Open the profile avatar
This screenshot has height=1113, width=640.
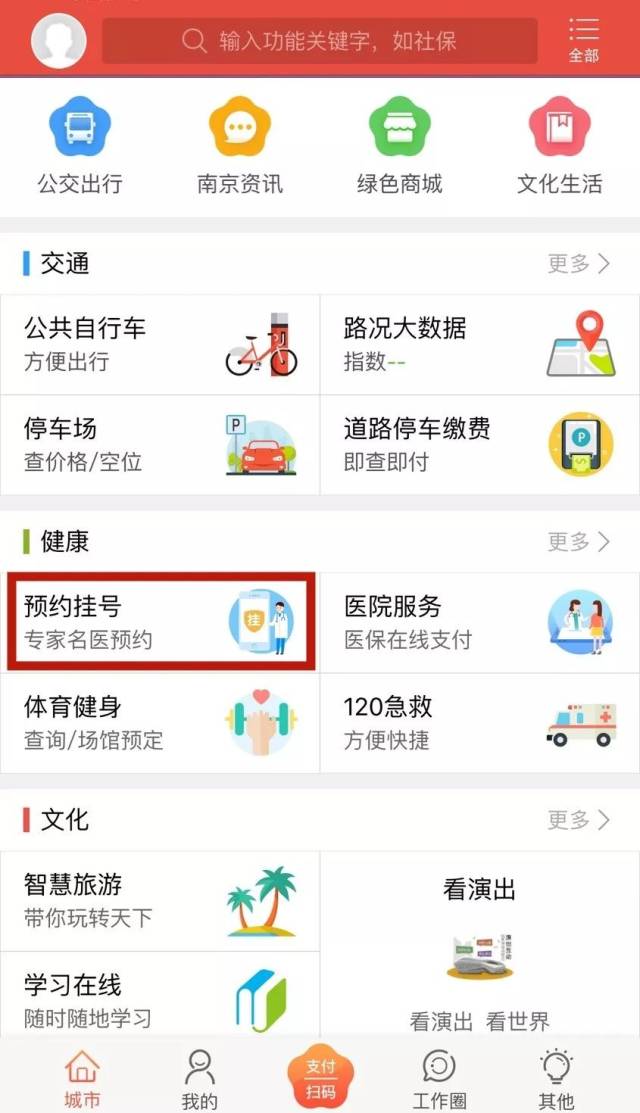coord(58,41)
